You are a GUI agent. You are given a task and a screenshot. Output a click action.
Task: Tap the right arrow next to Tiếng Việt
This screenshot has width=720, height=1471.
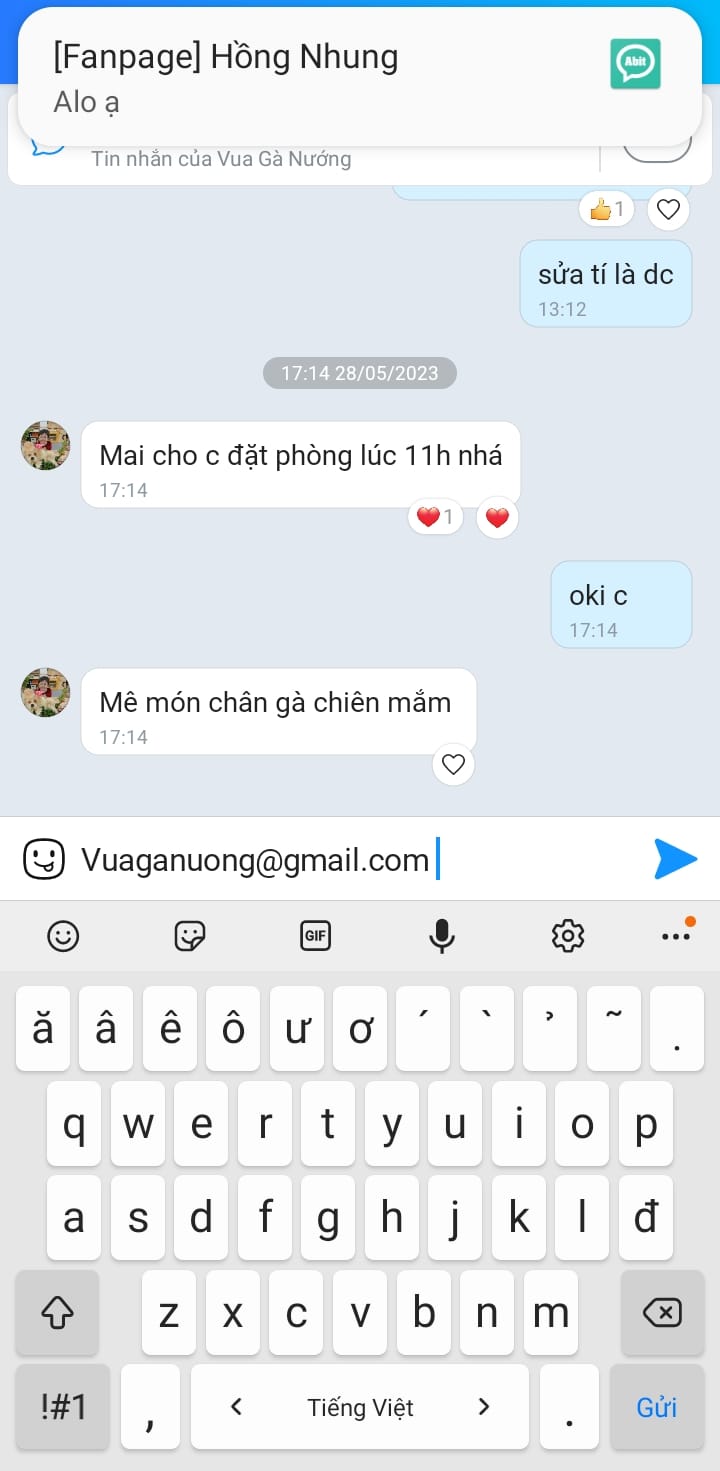(485, 1406)
